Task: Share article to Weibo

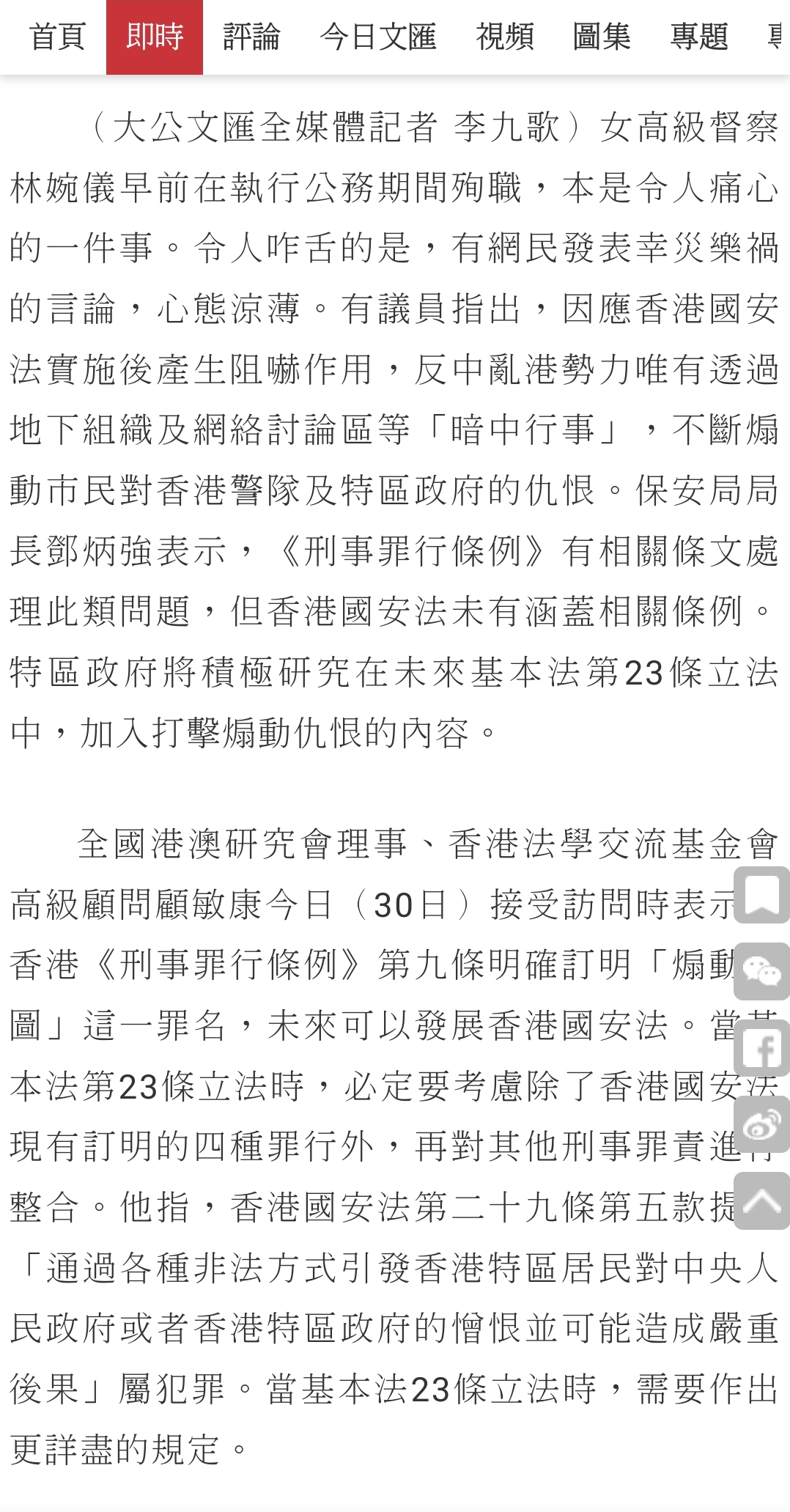Action: [761, 1124]
